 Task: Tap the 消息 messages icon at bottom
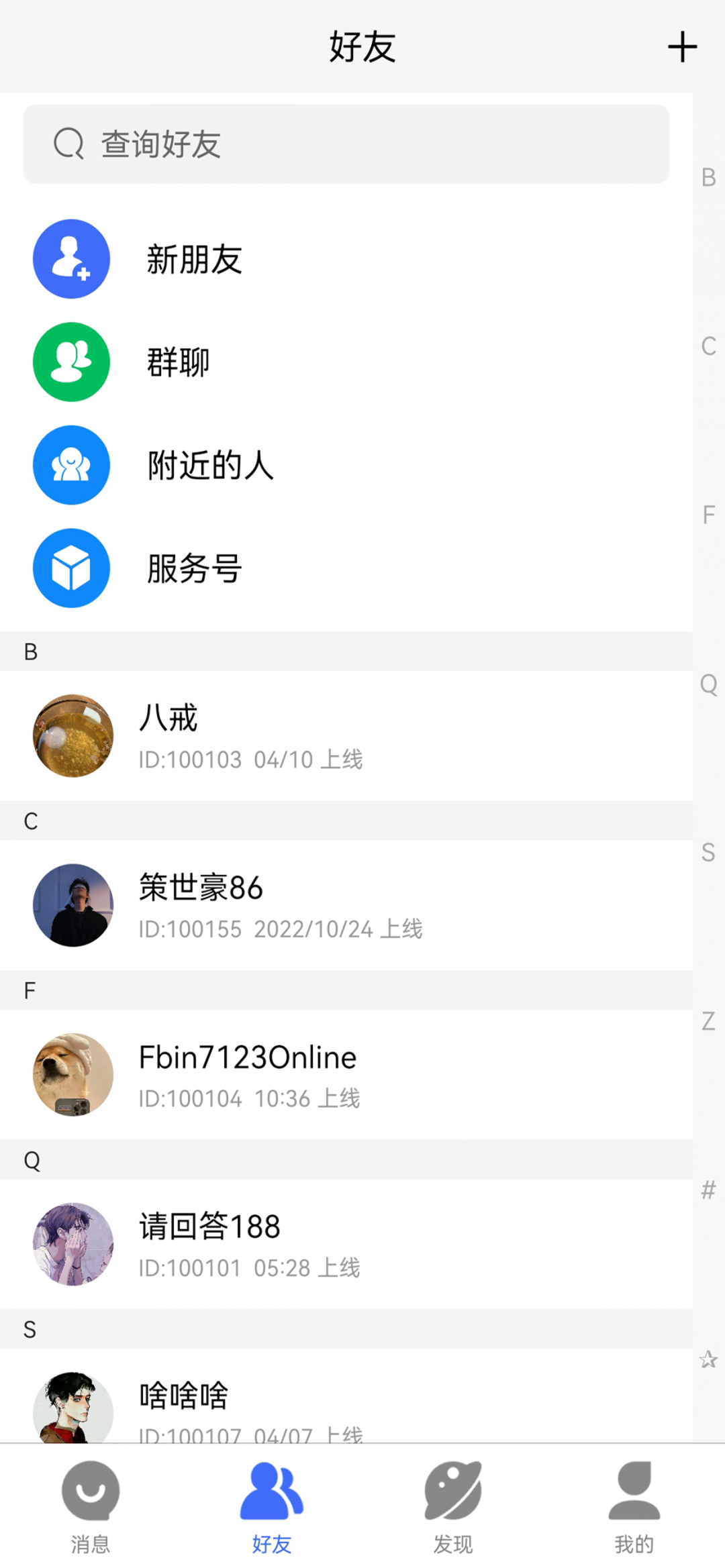(91, 1489)
